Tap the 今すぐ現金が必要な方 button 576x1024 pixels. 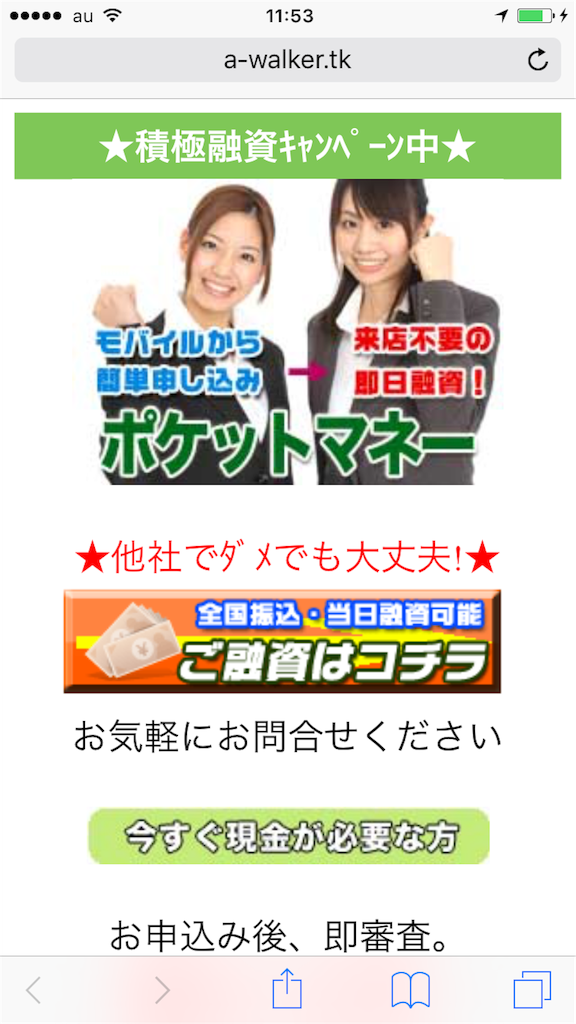pos(289,836)
